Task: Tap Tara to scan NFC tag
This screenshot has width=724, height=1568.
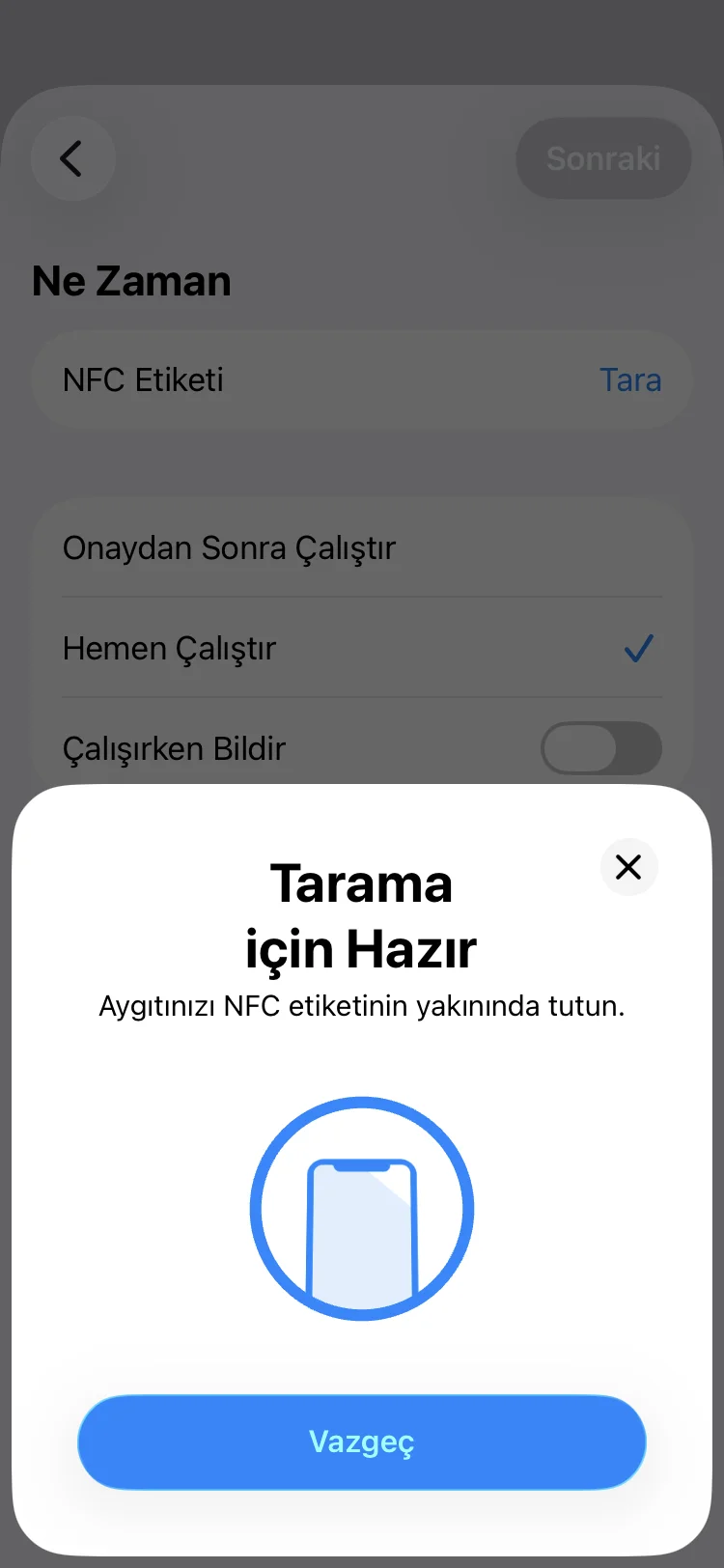Action: pos(630,380)
